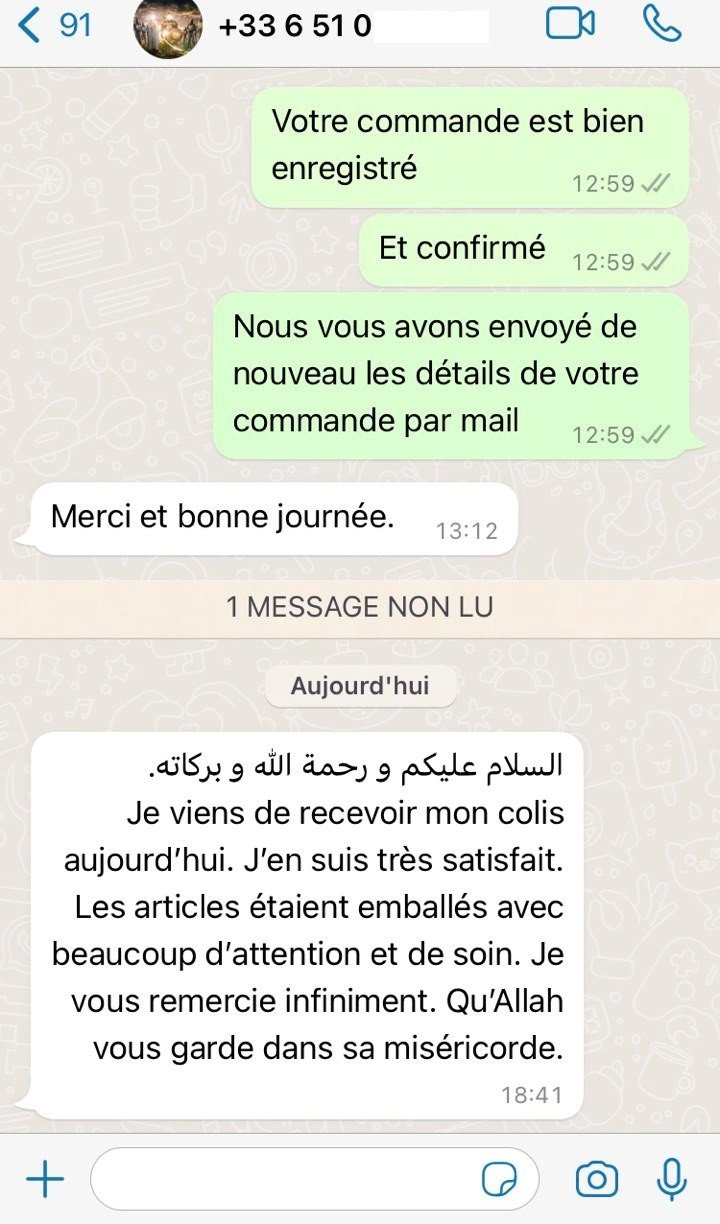Open the sticker picker

tap(498, 1180)
